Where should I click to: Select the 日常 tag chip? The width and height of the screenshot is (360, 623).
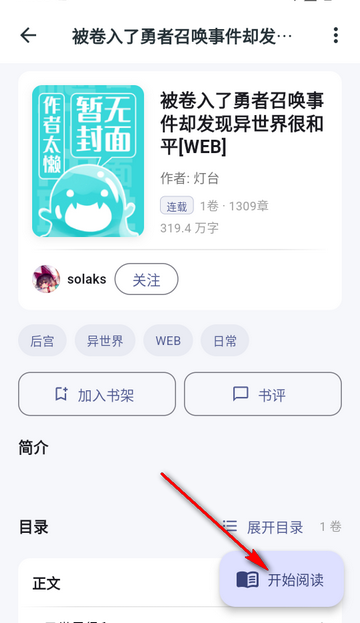tap(225, 341)
